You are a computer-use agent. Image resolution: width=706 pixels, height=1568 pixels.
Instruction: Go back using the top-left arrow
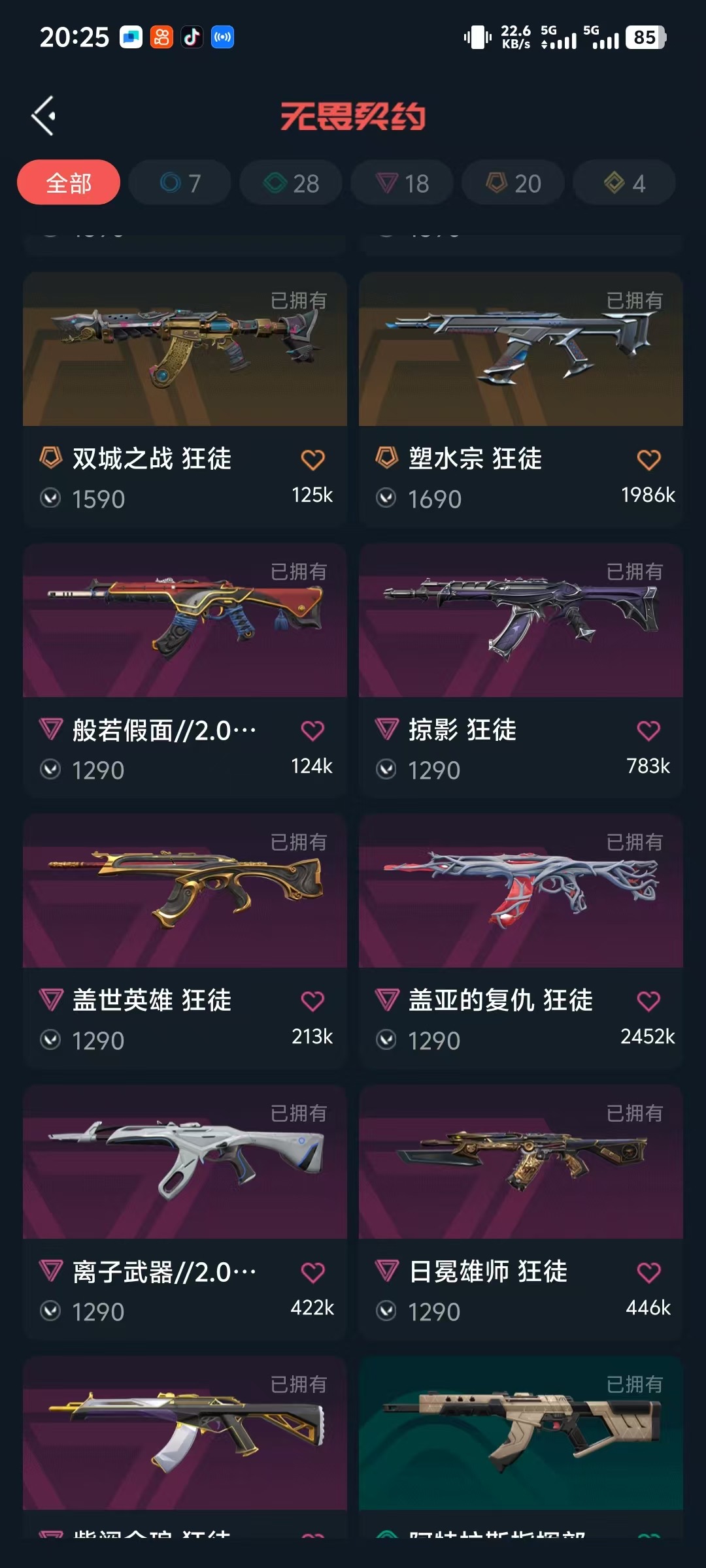[x=44, y=116]
